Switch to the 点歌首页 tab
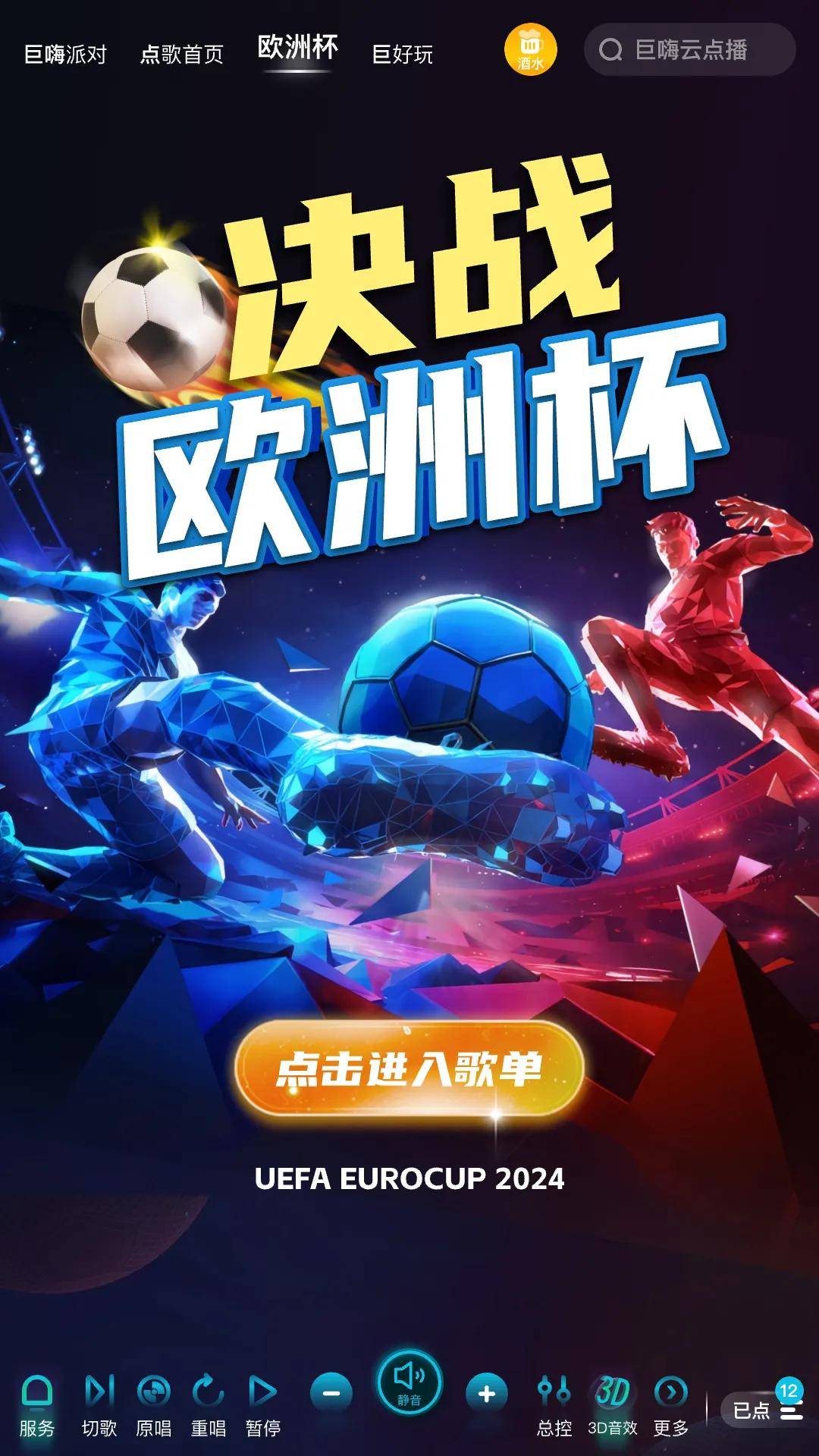Screen dimensions: 819x1456 tap(181, 55)
